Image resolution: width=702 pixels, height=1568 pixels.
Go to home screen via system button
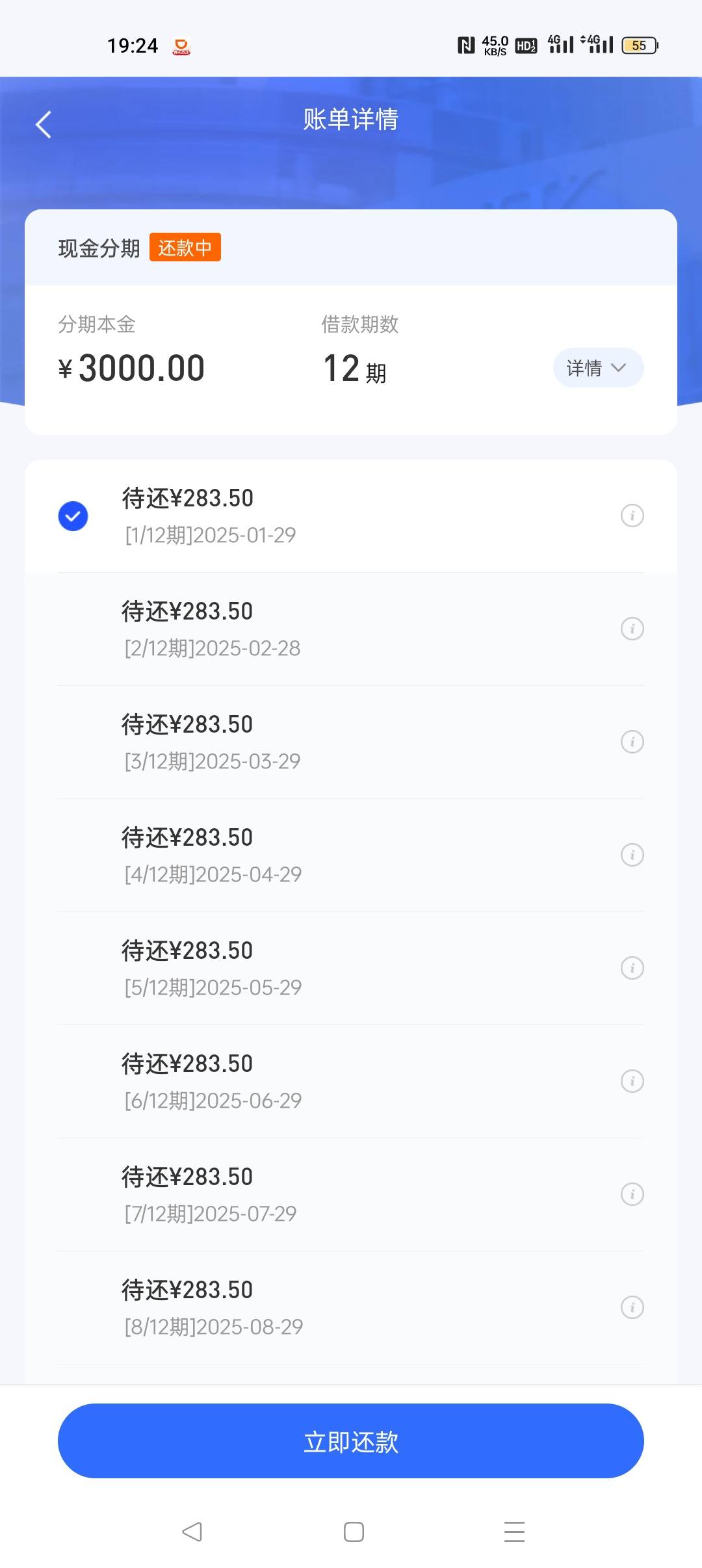click(x=354, y=1532)
